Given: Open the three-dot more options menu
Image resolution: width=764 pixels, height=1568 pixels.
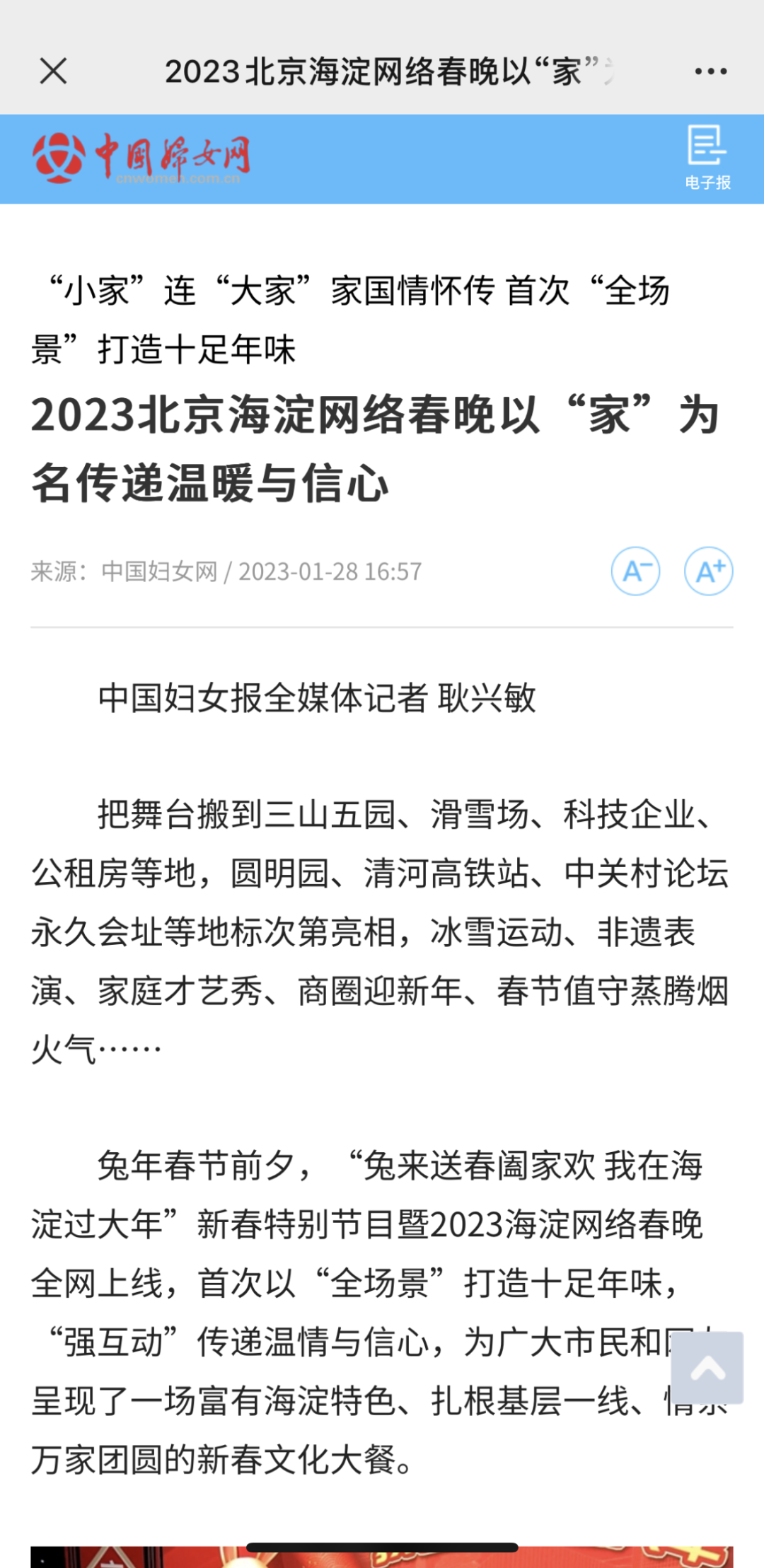Looking at the screenshot, I should (x=710, y=71).
